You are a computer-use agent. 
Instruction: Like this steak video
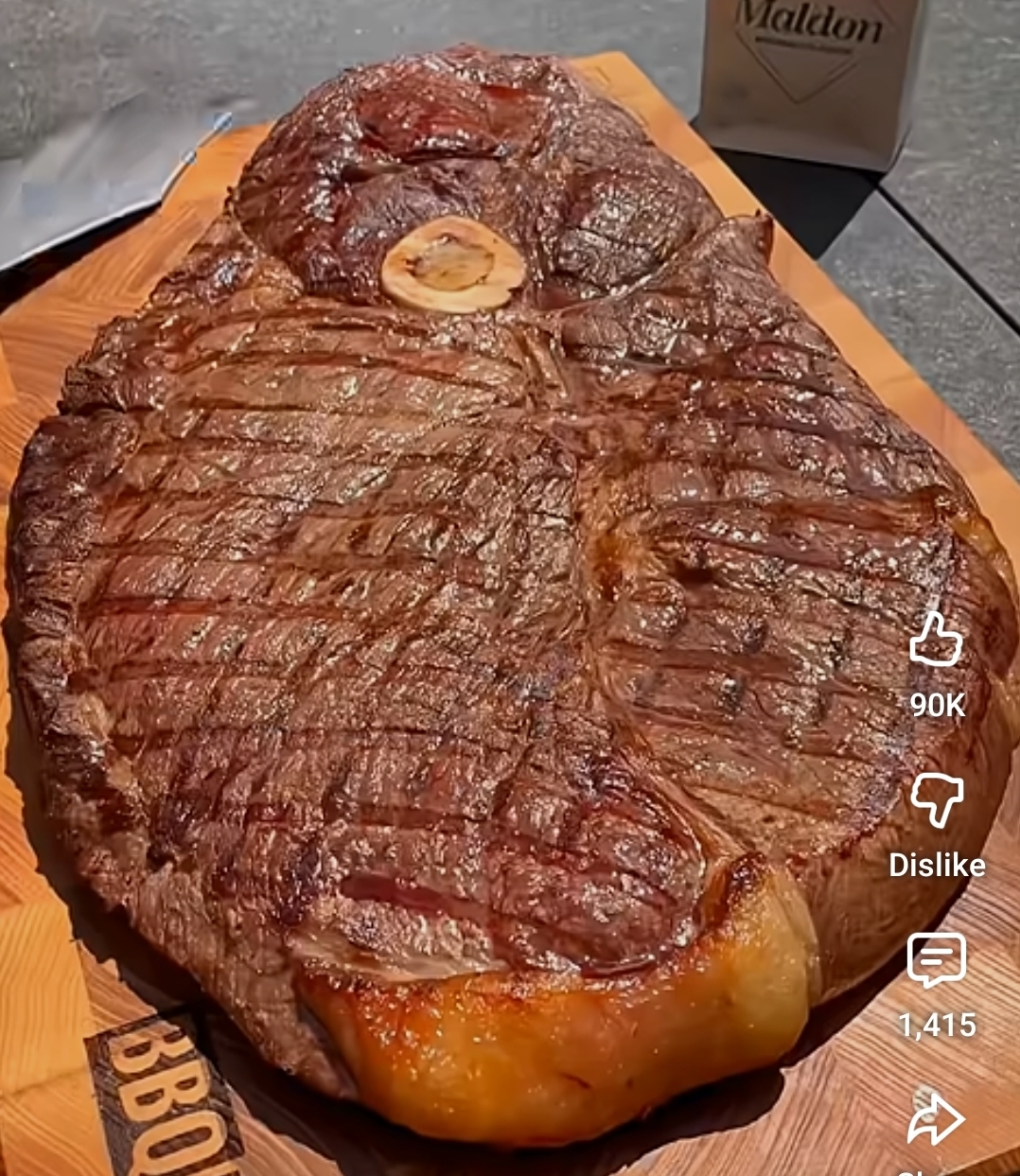pyautogui.click(x=936, y=639)
